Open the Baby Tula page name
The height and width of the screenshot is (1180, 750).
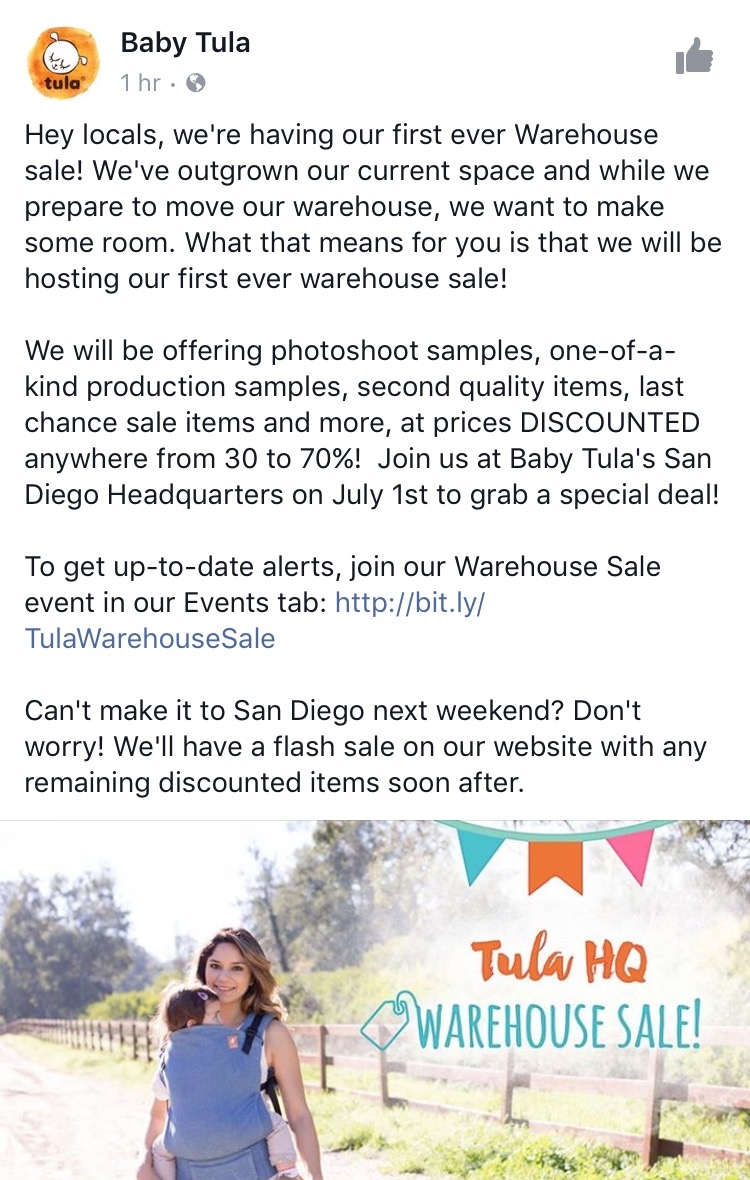tap(185, 43)
